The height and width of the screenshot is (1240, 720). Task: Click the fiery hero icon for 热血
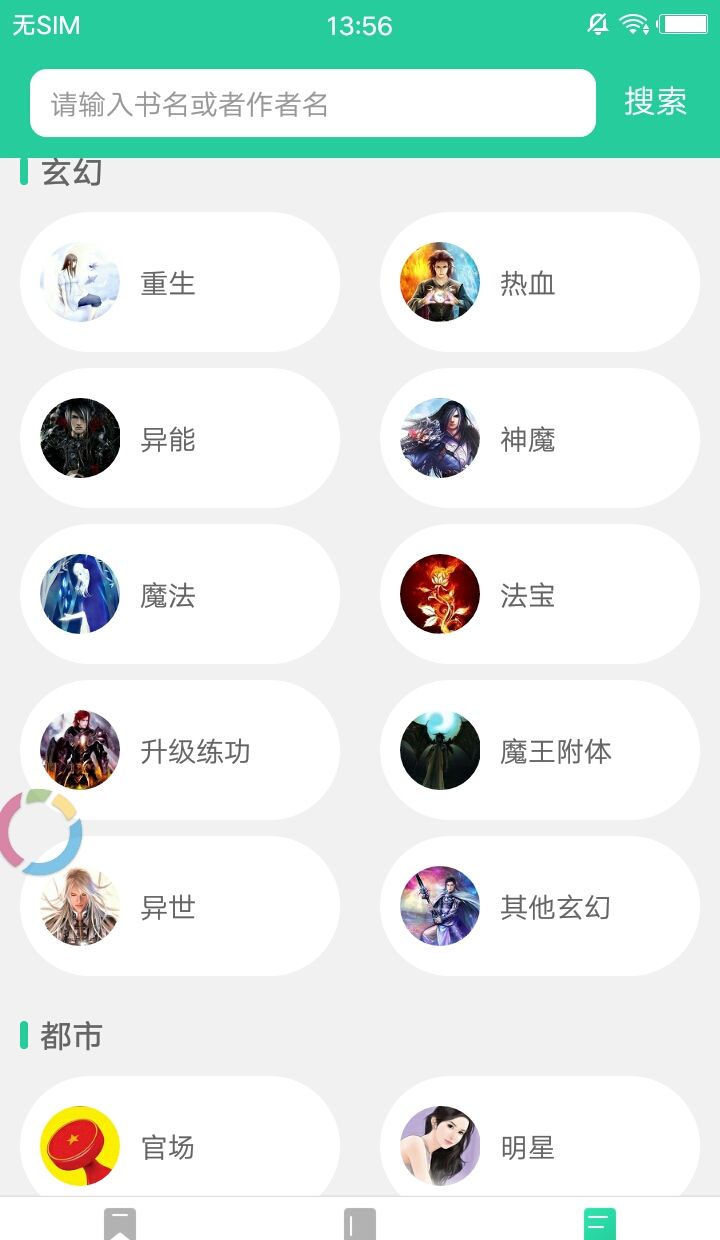click(439, 282)
